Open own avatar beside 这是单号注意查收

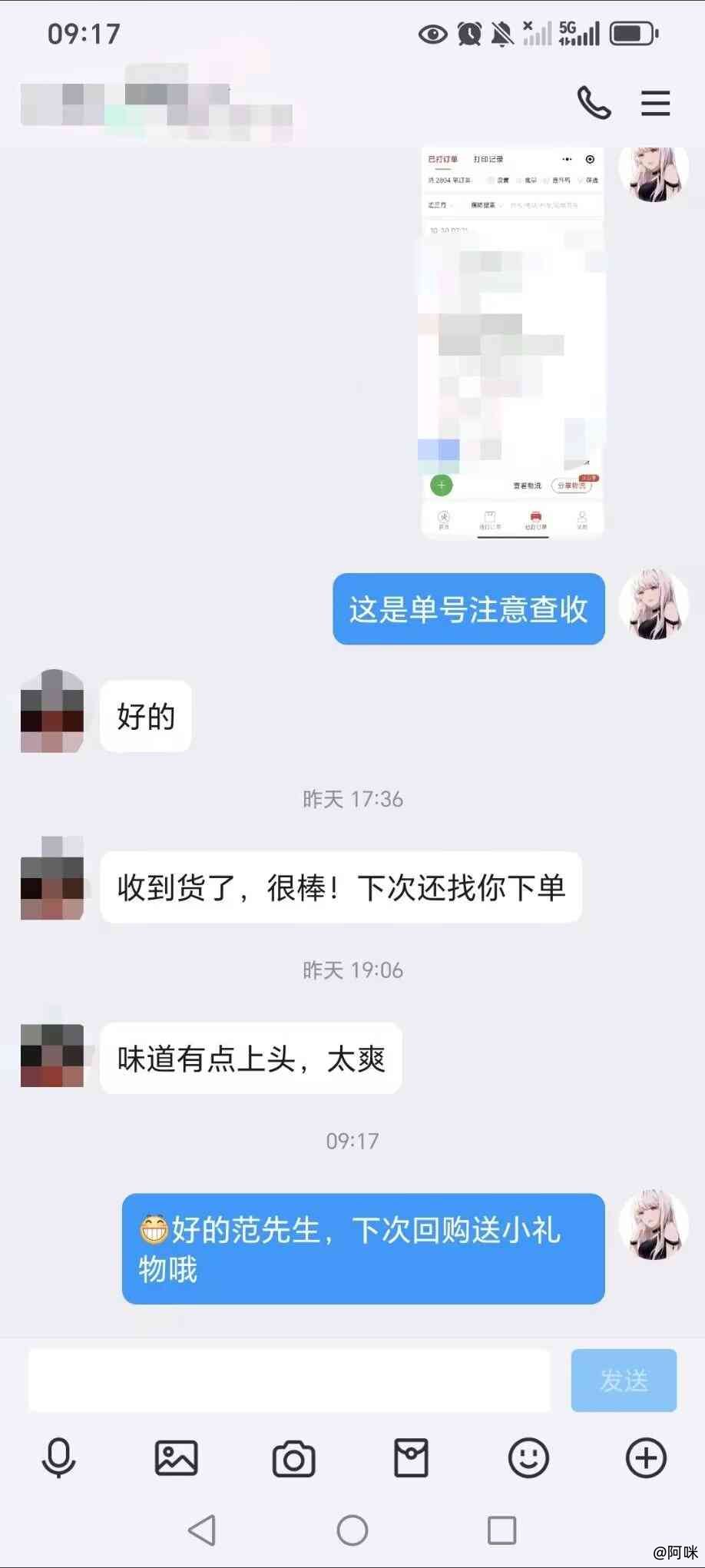click(654, 605)
